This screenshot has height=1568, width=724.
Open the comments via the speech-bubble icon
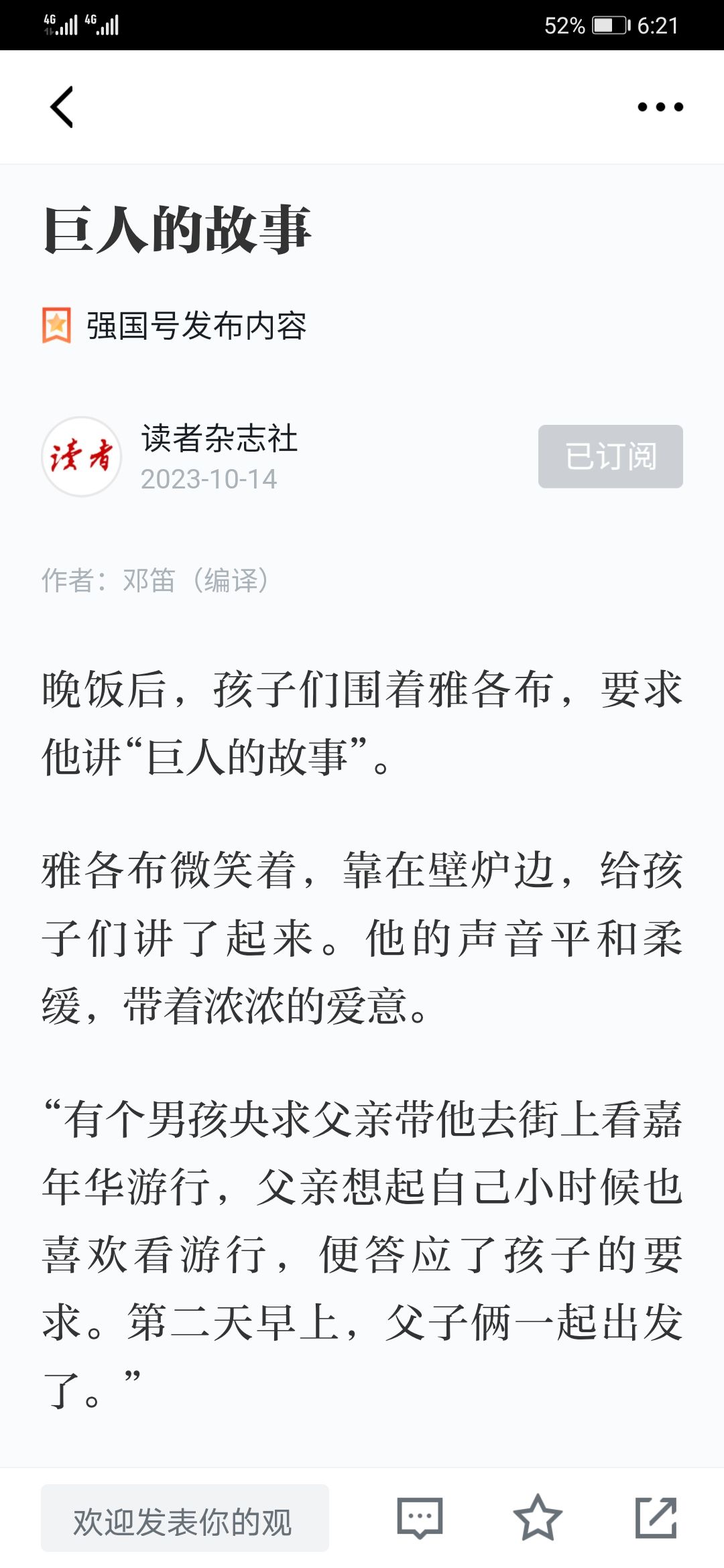[420, 1518]
